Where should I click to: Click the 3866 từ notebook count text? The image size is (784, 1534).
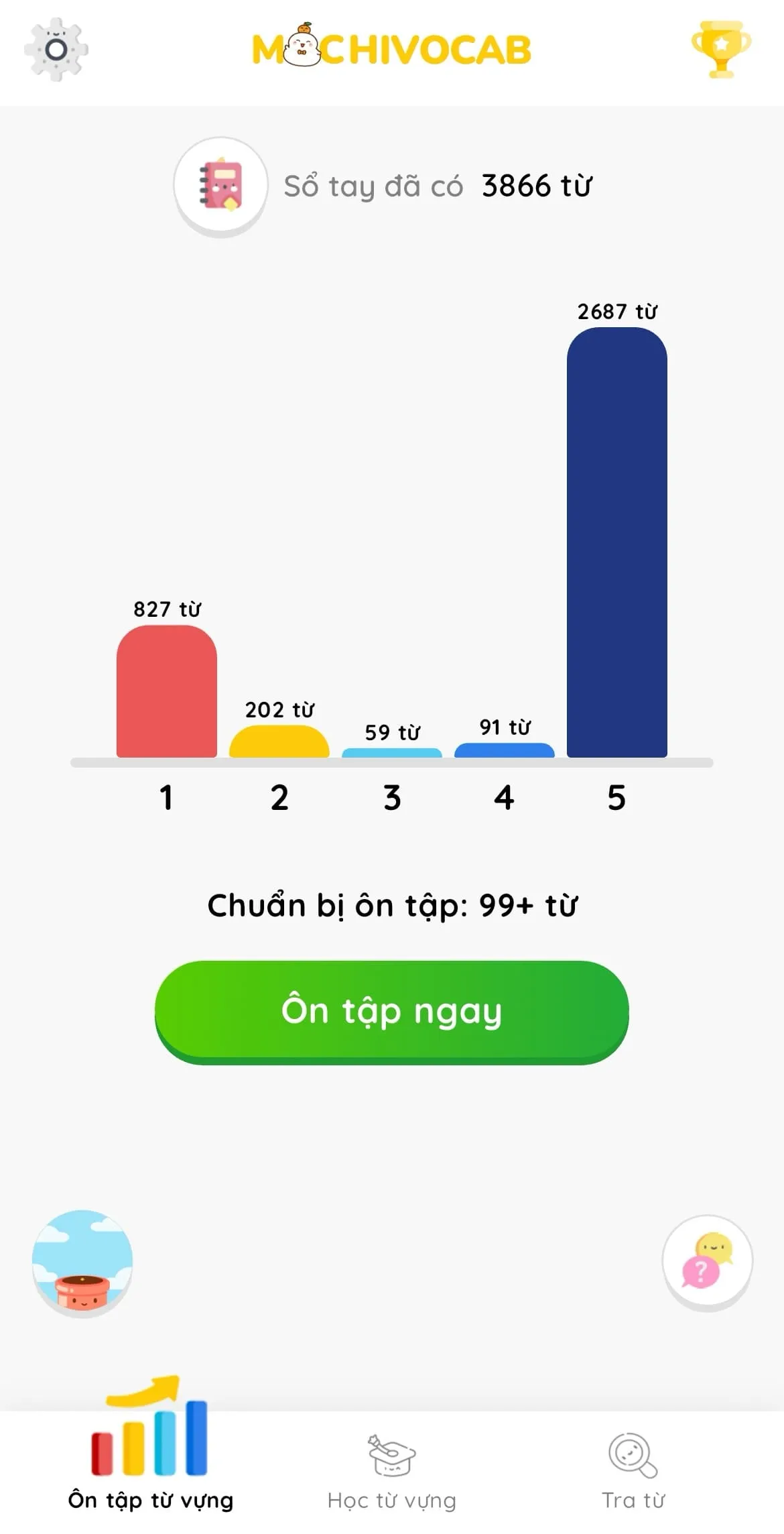click(x=536, y=186)
